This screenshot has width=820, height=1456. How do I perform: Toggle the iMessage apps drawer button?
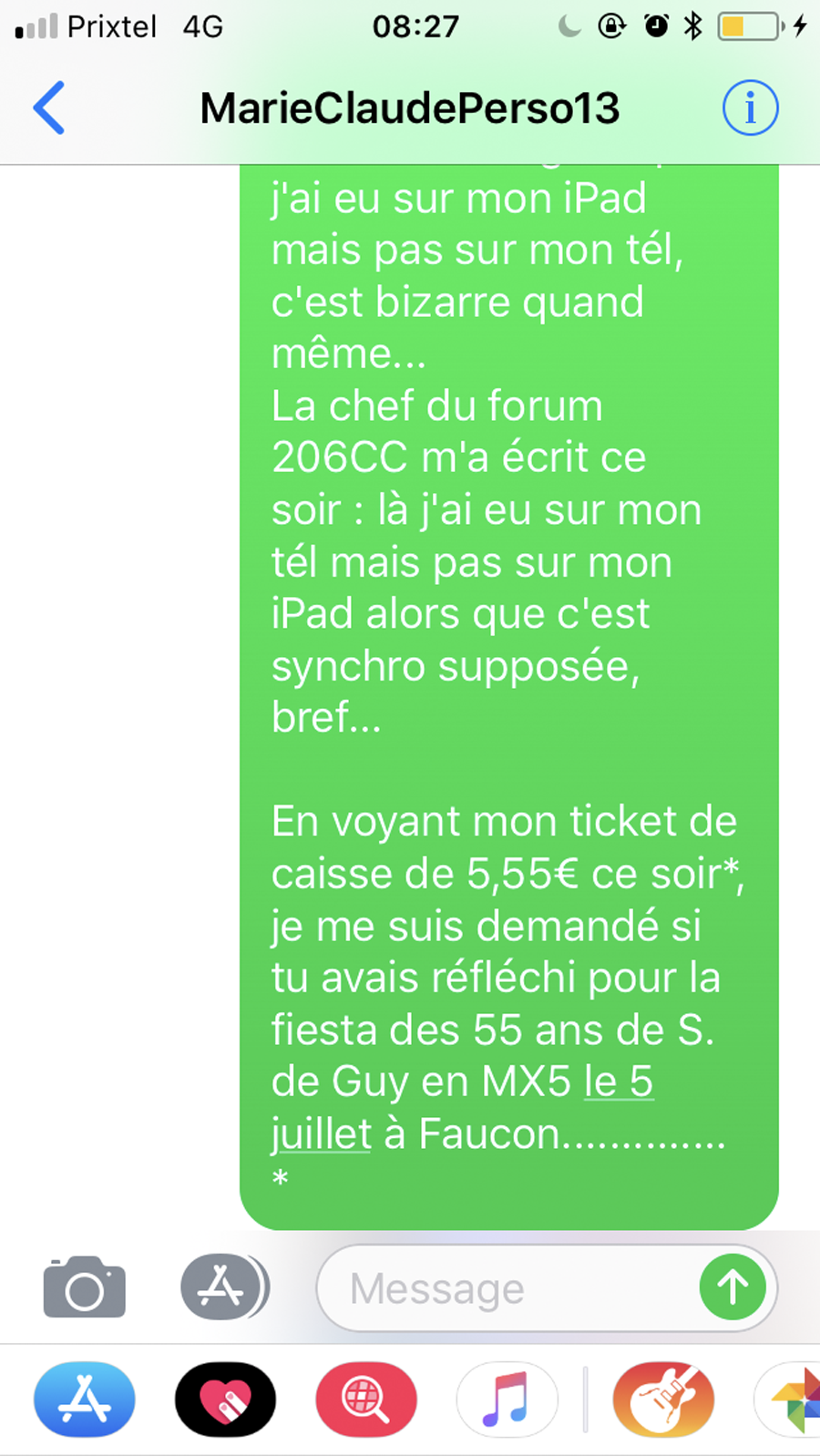(222, 1287)
